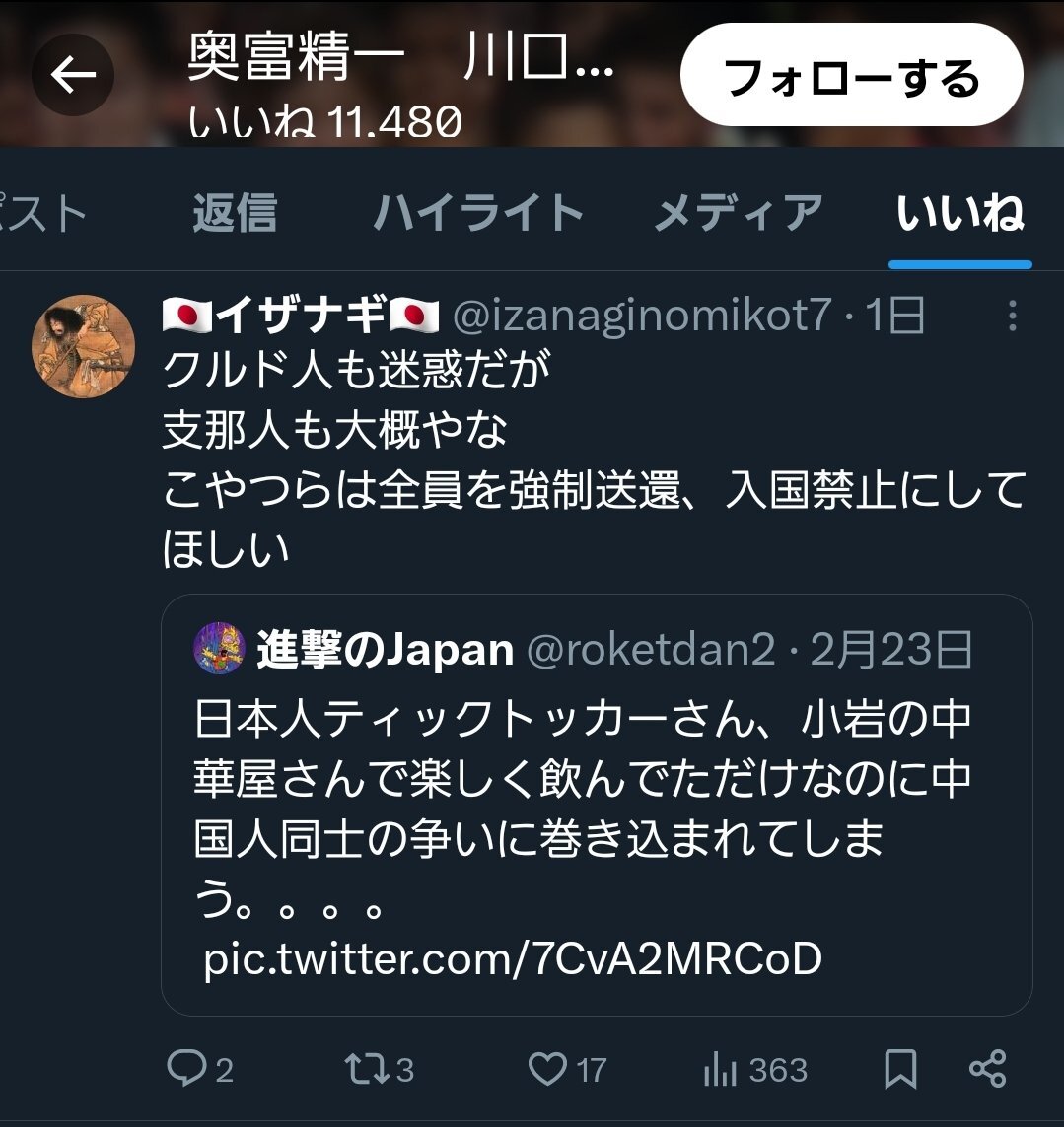The height and width of the screenshot is (1127, 1064).
Task: View the post's analytics count
Action: coord(754,1070)
